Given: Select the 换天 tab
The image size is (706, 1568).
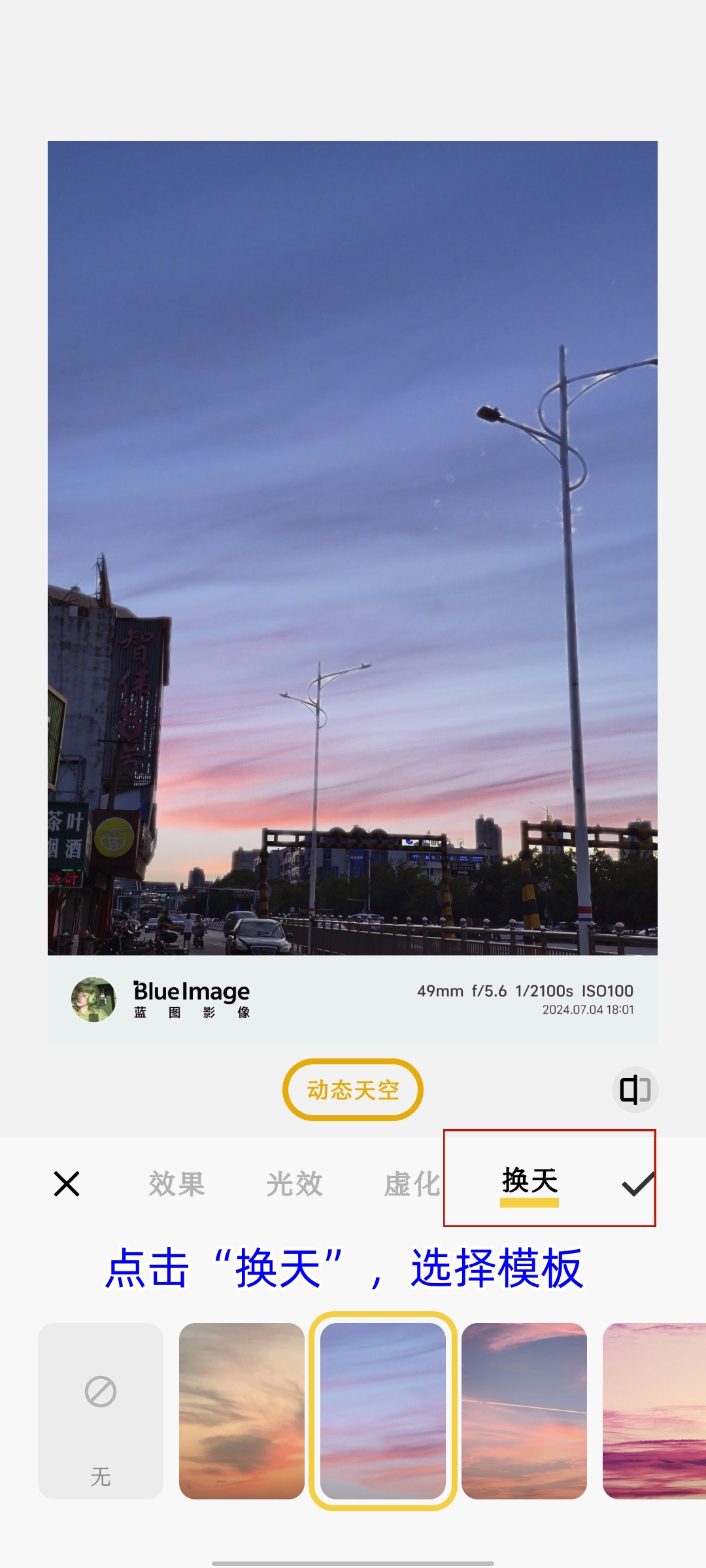Looking at the screenshot, I should tap(529, 1181).
